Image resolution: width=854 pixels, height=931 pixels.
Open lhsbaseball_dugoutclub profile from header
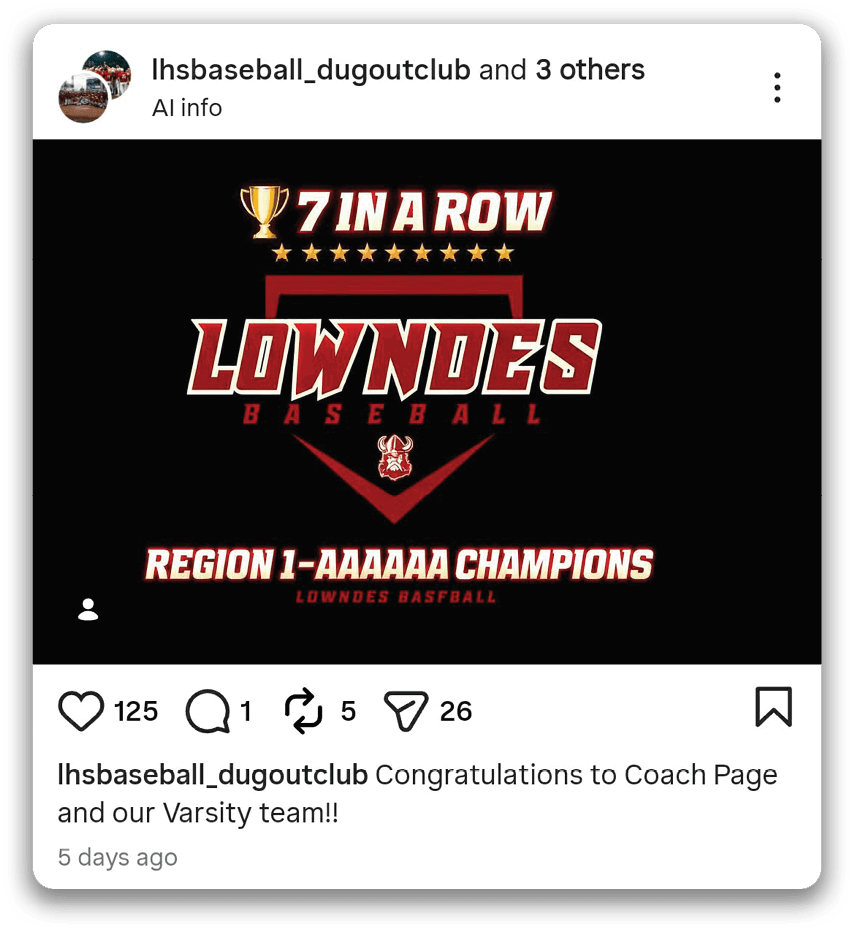pos(310,70)
